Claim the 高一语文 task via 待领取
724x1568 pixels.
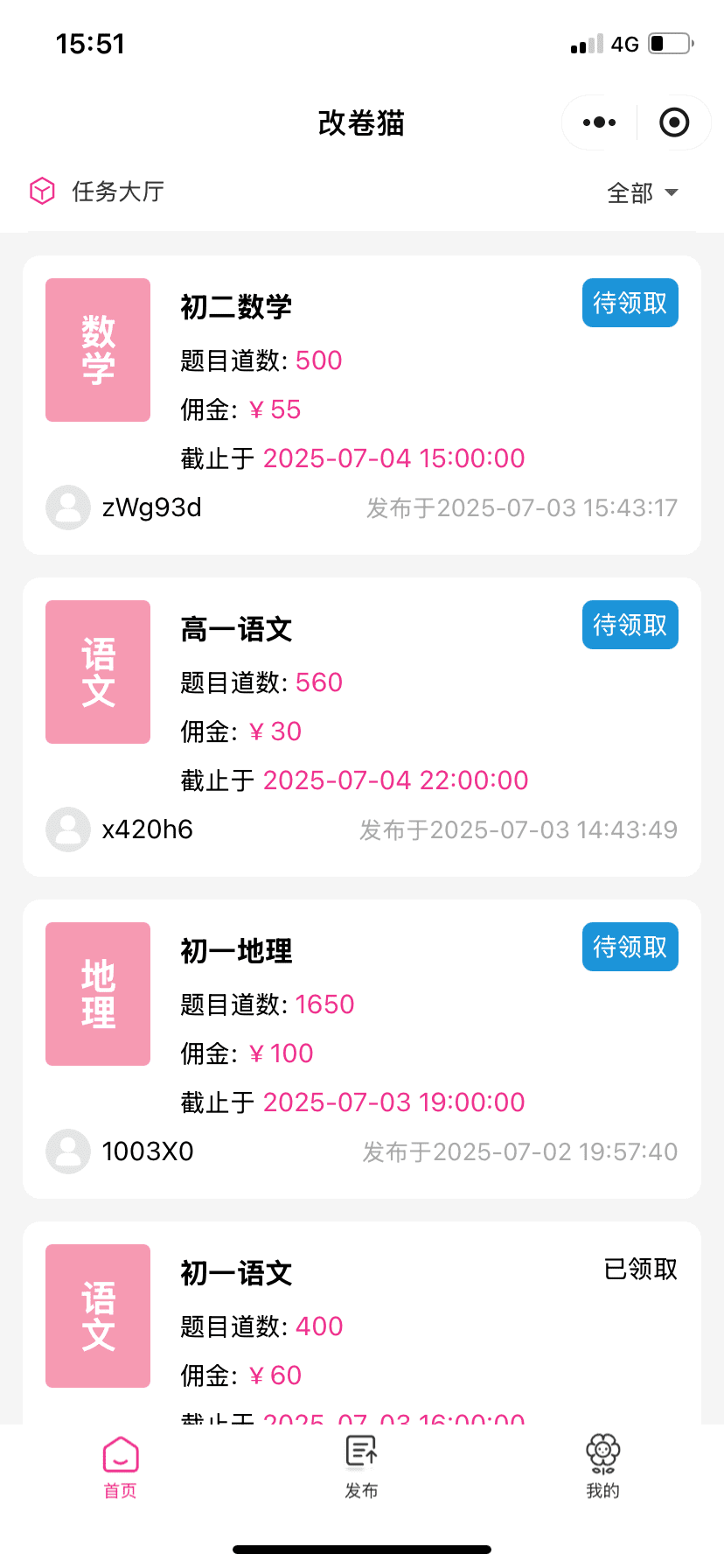click(x=630, y=625)
